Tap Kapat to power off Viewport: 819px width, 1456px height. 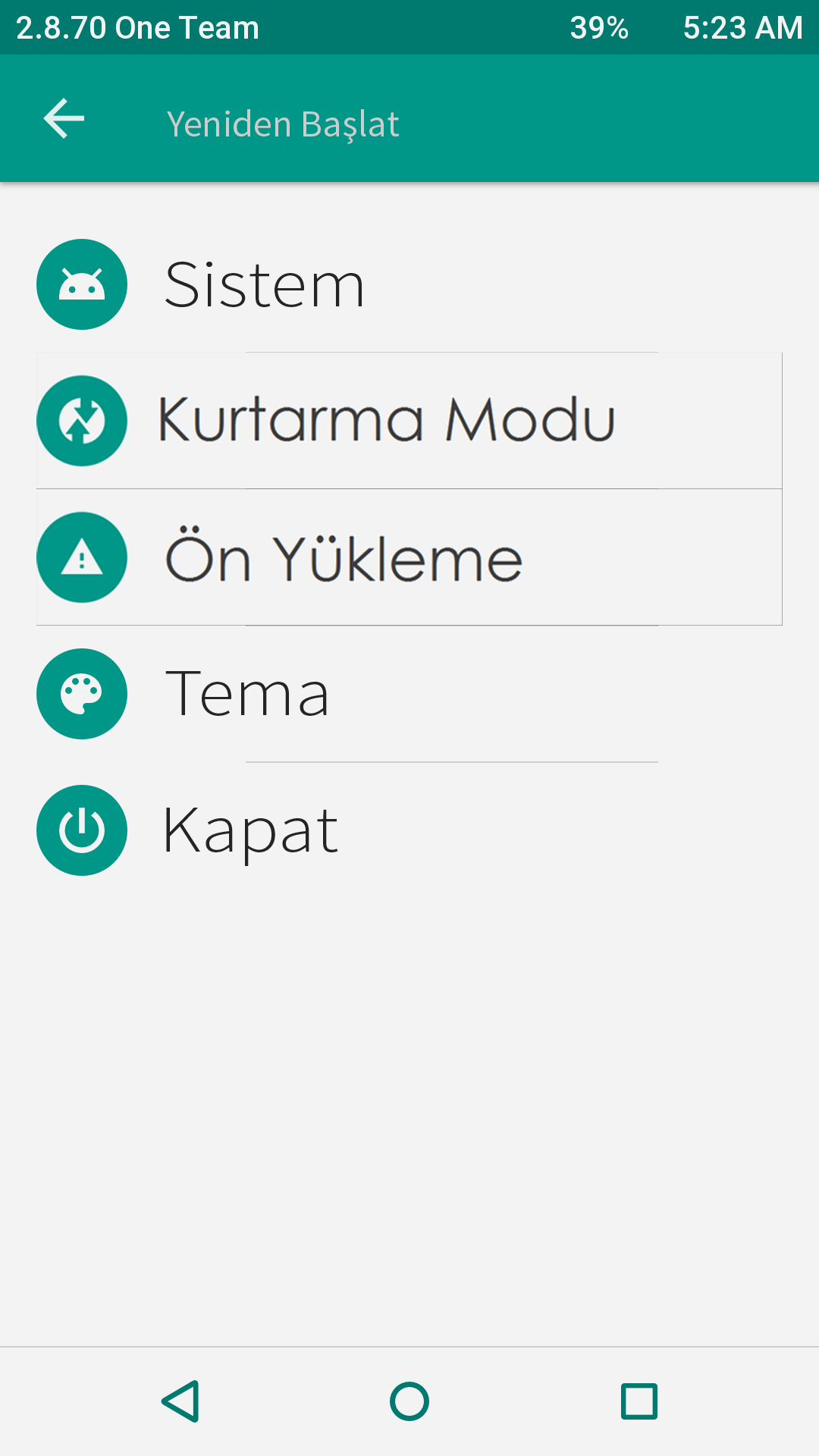pos(250,830)
